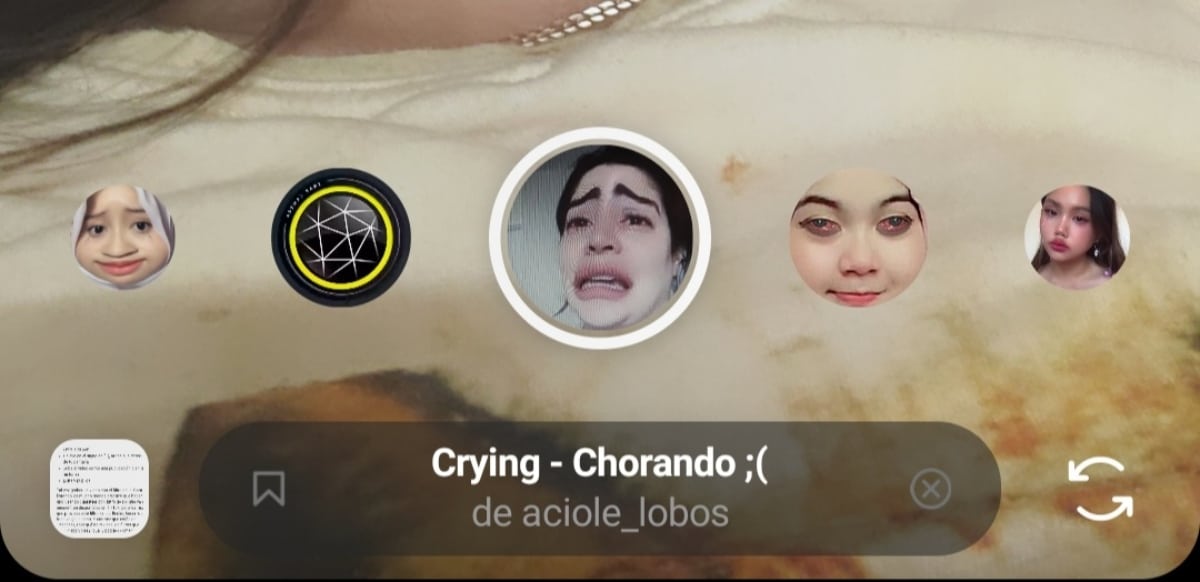Open effect creator aciole_lobos details
Image resolution: width=1200 pixels, height=582 pixels.
[x=599, y=513]
